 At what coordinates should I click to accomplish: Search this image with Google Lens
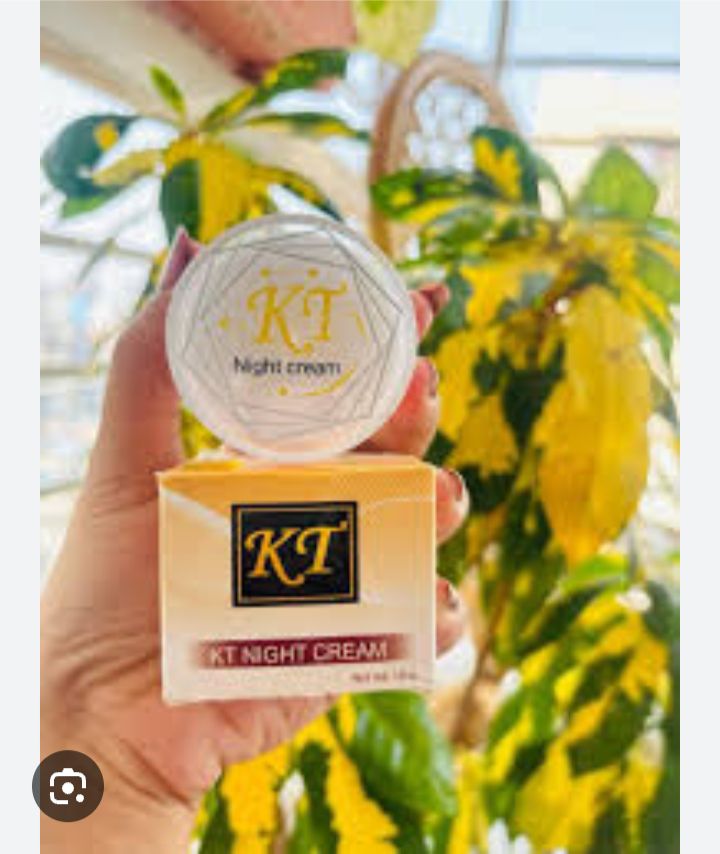point(67,787)
